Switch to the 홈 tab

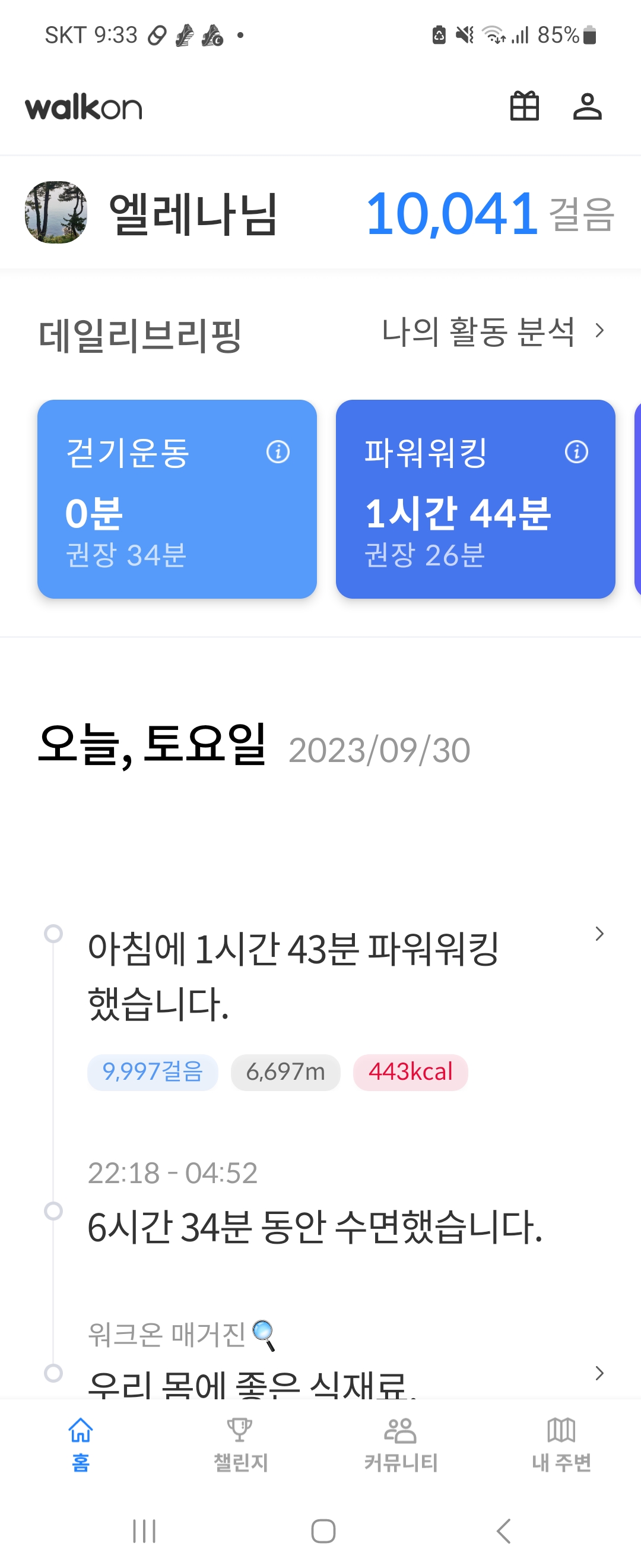point(80,1442)
